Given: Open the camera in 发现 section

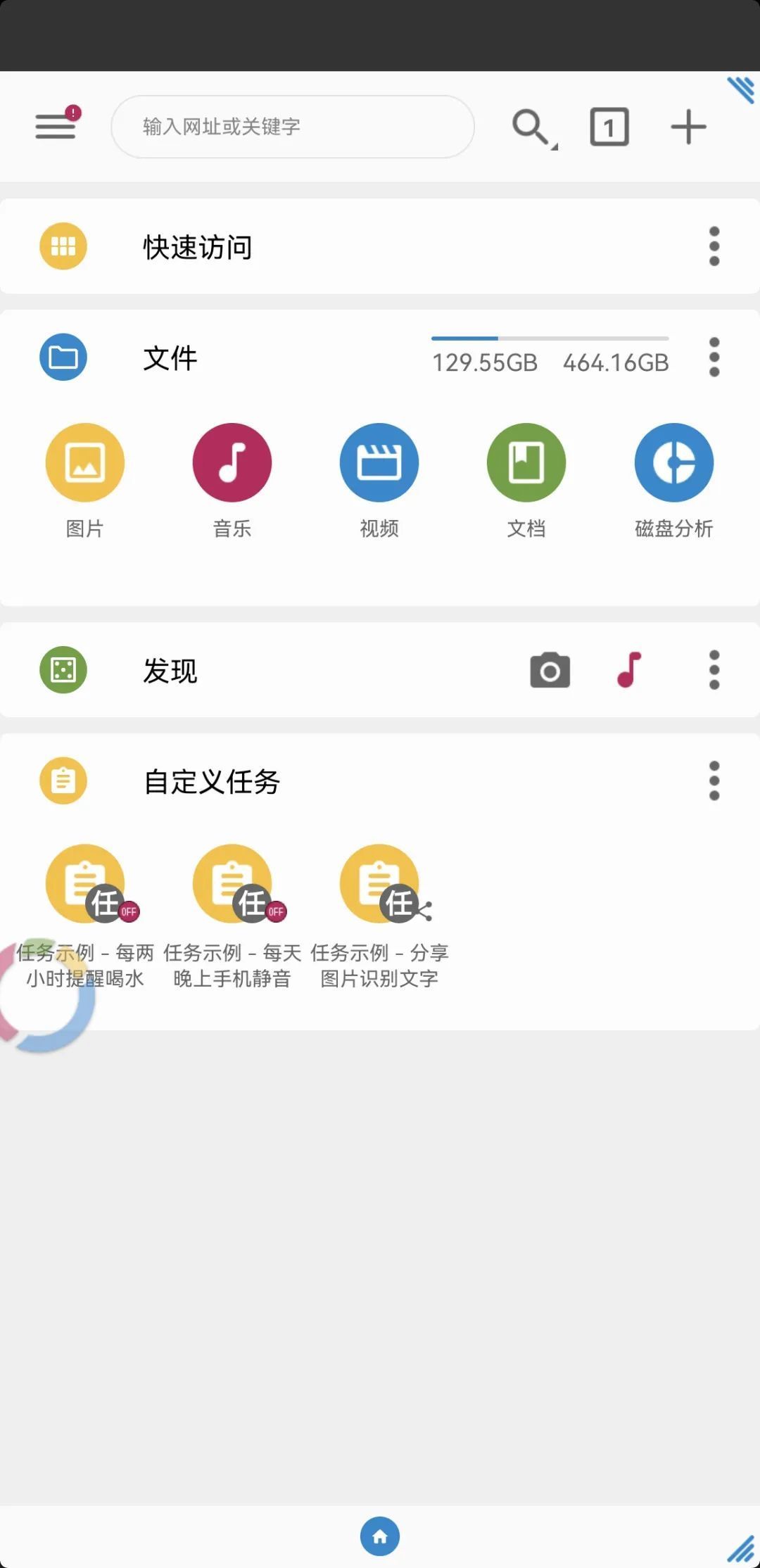Looking at the screenshot, I should (x=550, y=670).
